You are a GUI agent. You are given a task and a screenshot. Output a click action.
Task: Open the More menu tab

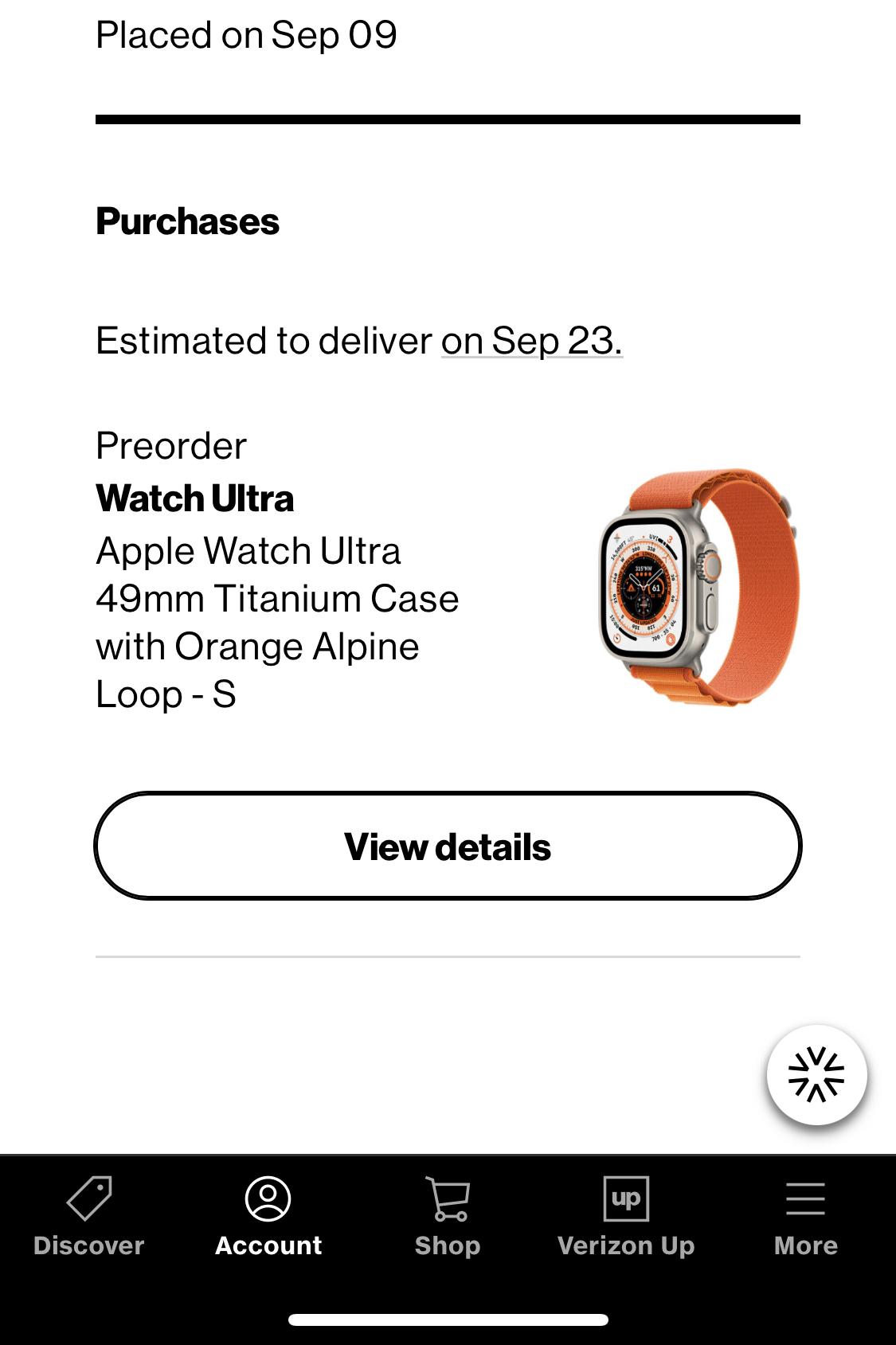click(805, 1216)
